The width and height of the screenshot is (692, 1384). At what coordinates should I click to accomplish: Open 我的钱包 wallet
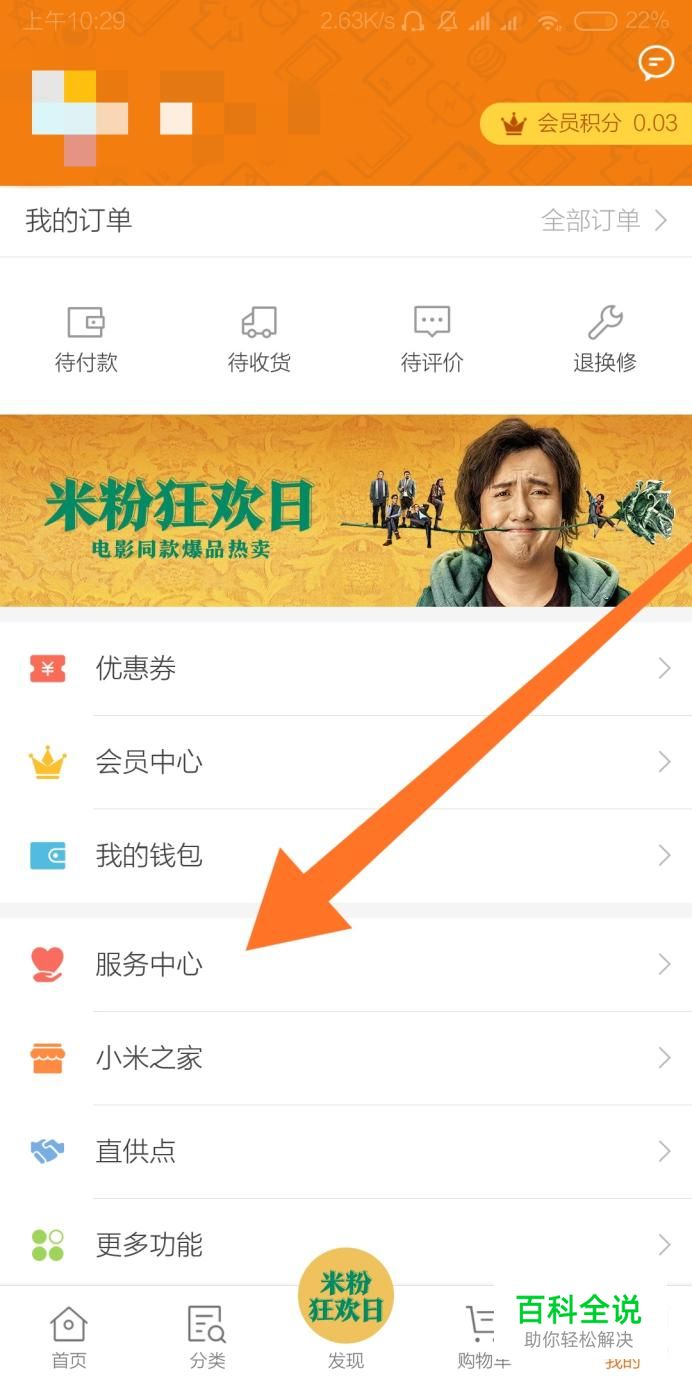(x=346, y=856)
